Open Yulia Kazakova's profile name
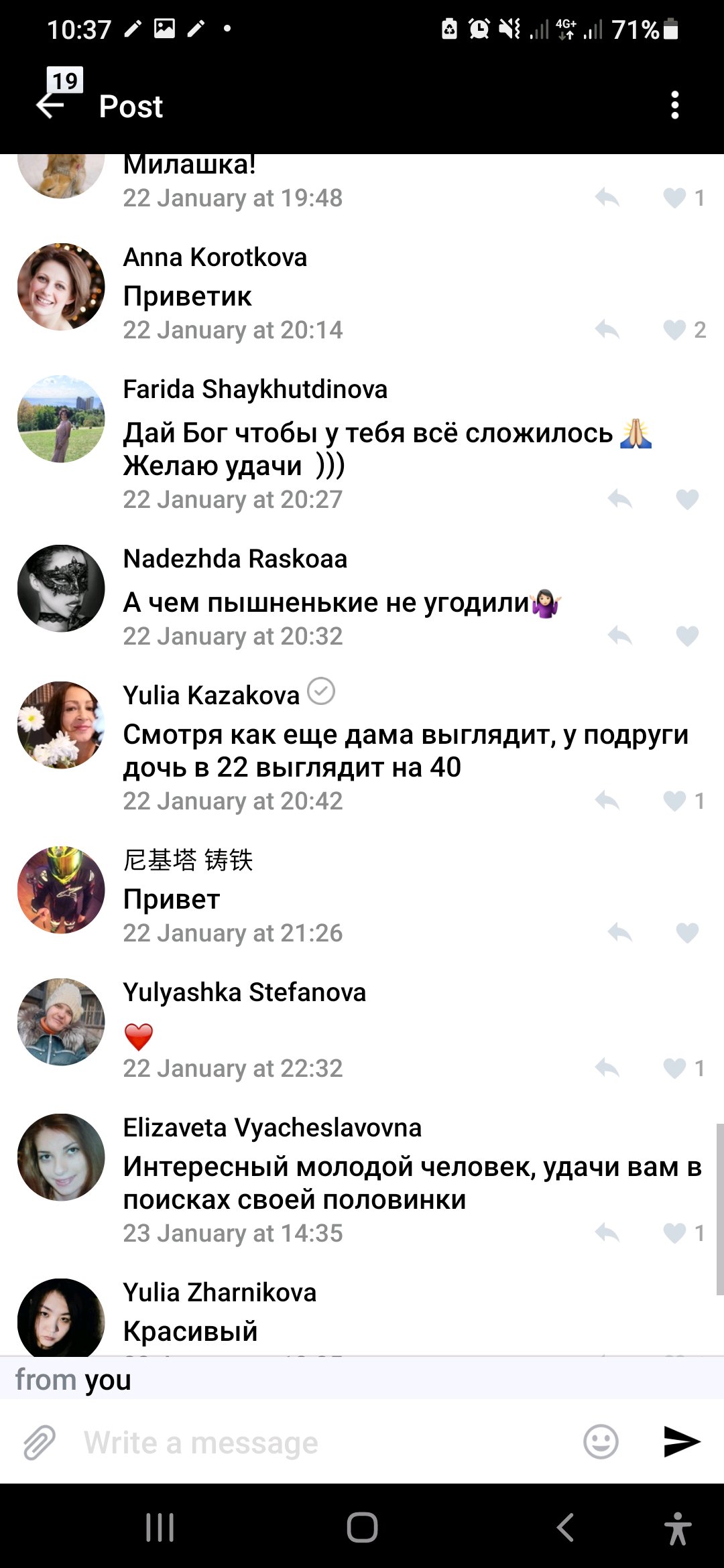The width and height of the screenshot is (724, 1568). click(211, 696)
